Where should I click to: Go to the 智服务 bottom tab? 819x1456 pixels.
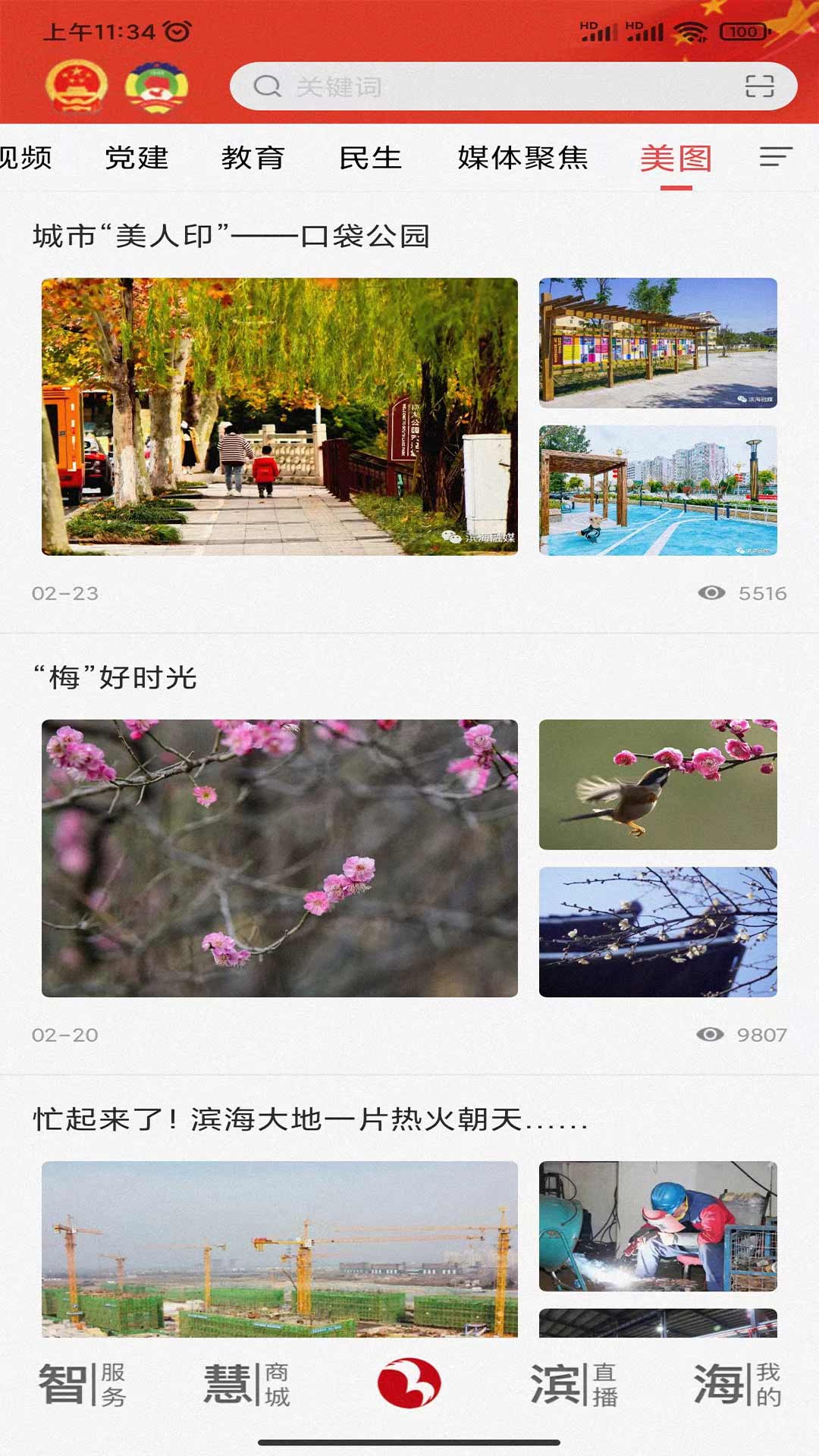point(82,1384)
